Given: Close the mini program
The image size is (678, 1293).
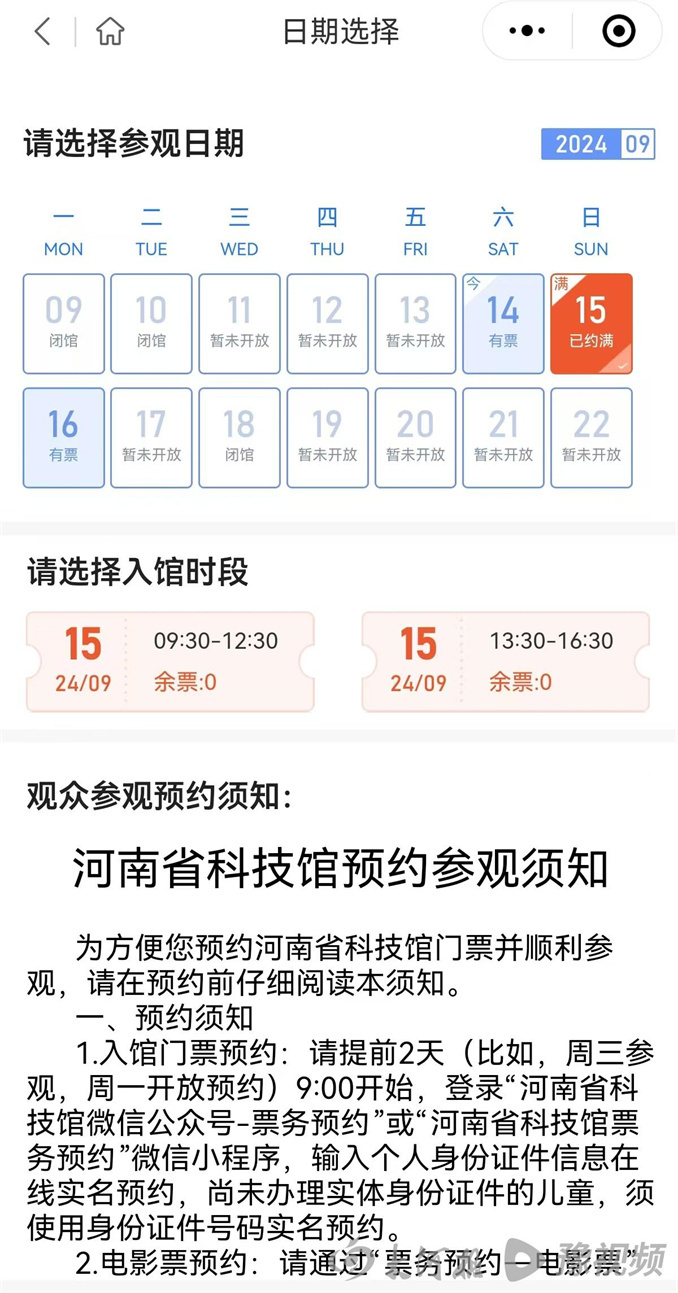Looking at the screenshot, I should 619,32.
